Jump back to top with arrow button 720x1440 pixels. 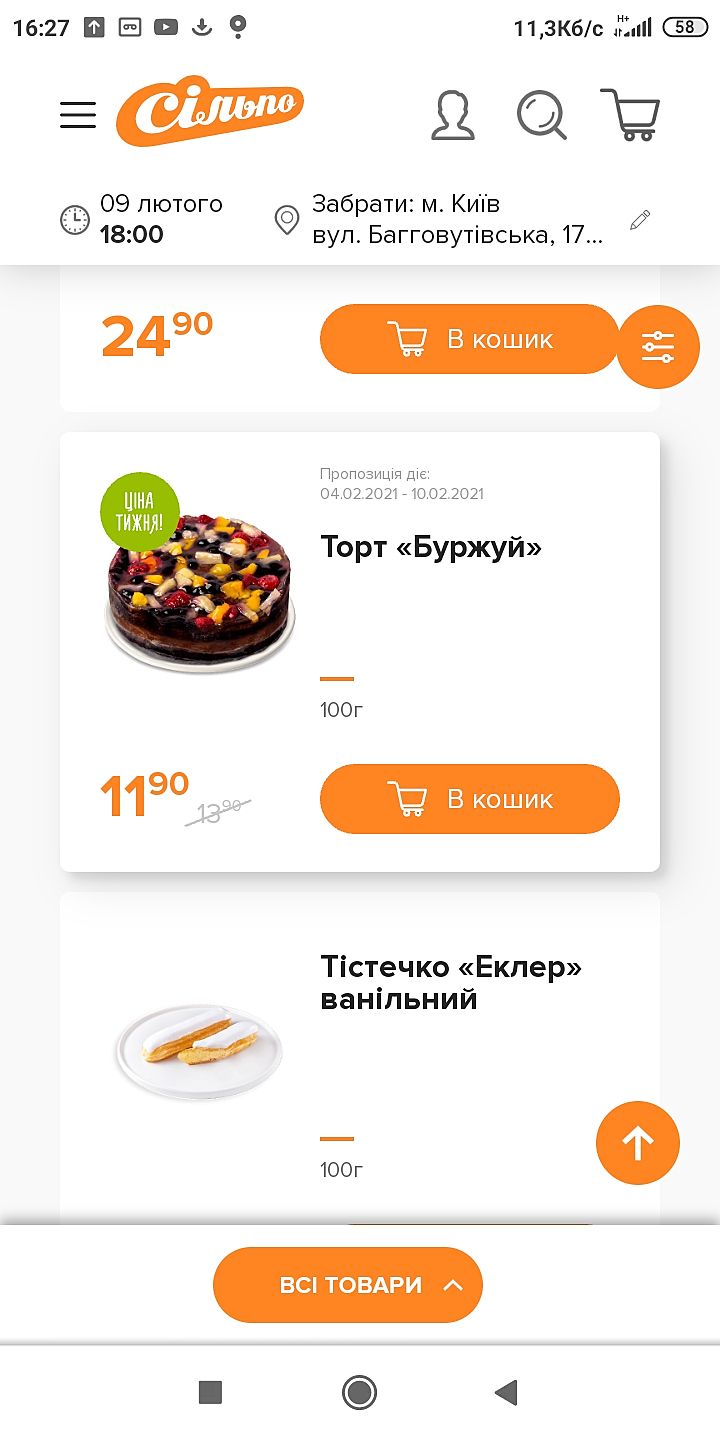click(x=638, y=1143)
